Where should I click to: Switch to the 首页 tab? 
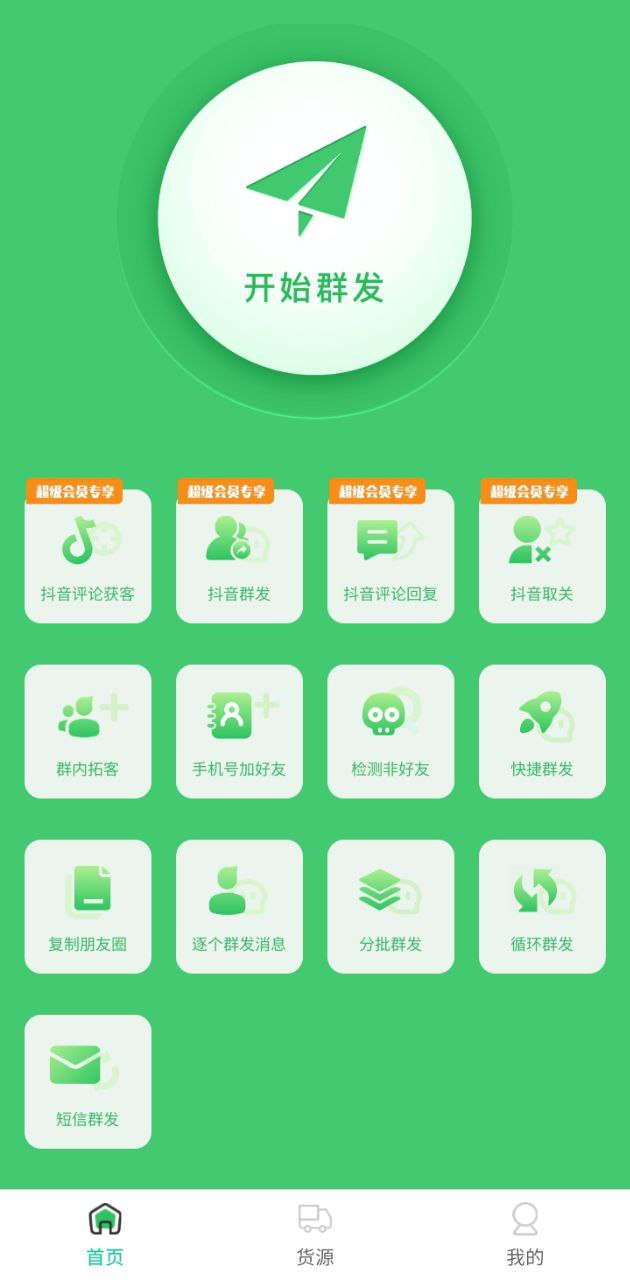[105, 1235]
